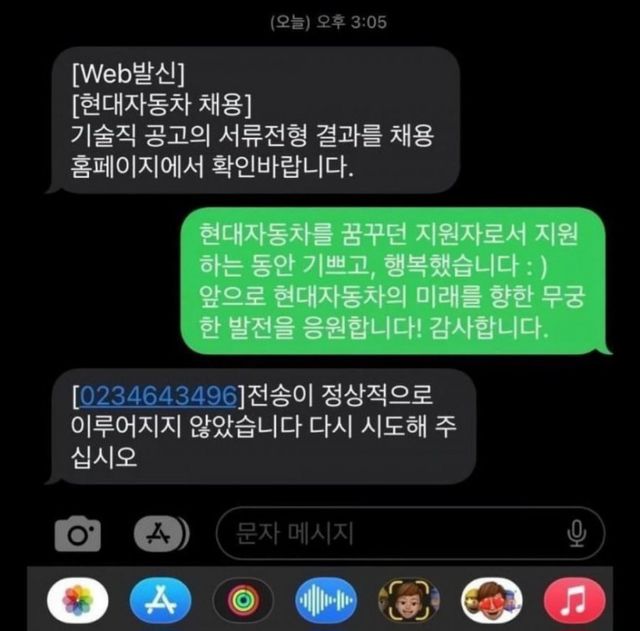Open the Memoji stickers with heart eyes
This screenshot has width=640, height=631.
[485, 599]
